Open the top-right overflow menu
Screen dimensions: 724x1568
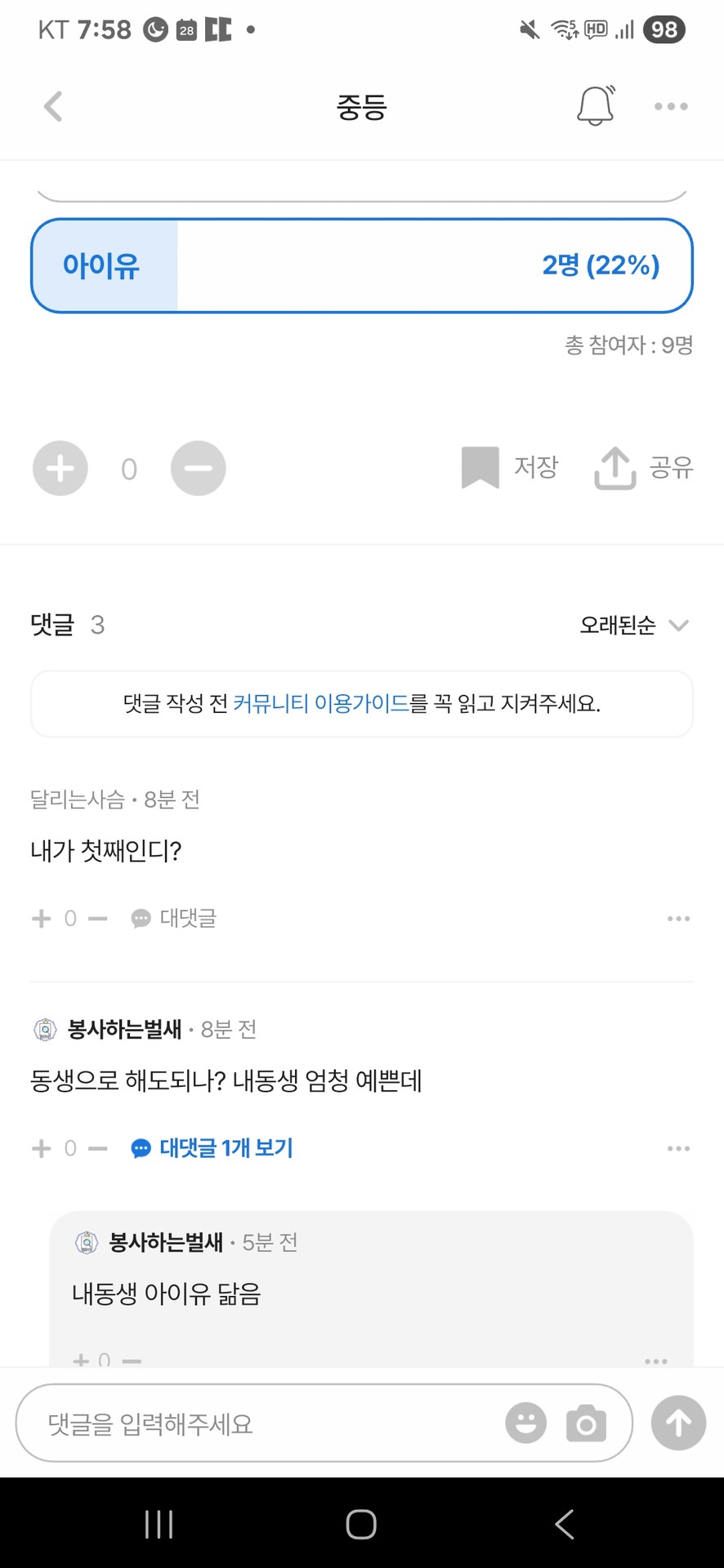click(x=671, y=106)
